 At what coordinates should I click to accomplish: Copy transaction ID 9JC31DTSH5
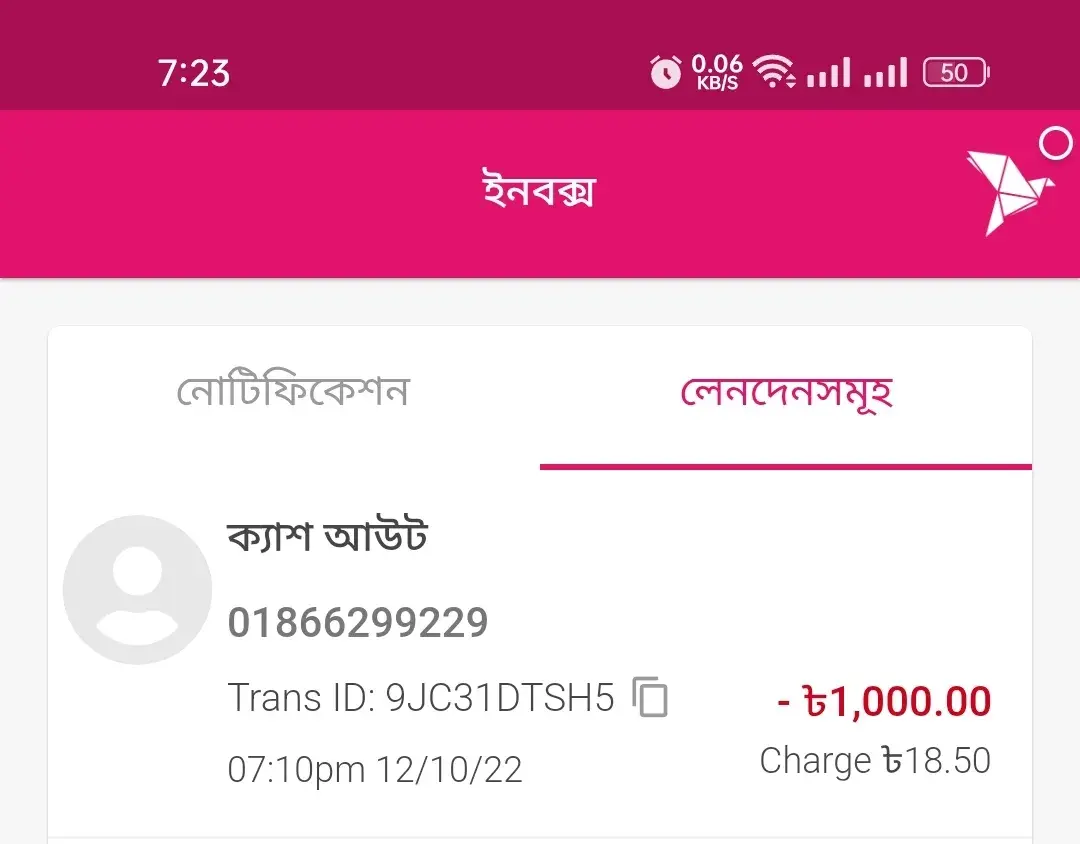point(651,697)
